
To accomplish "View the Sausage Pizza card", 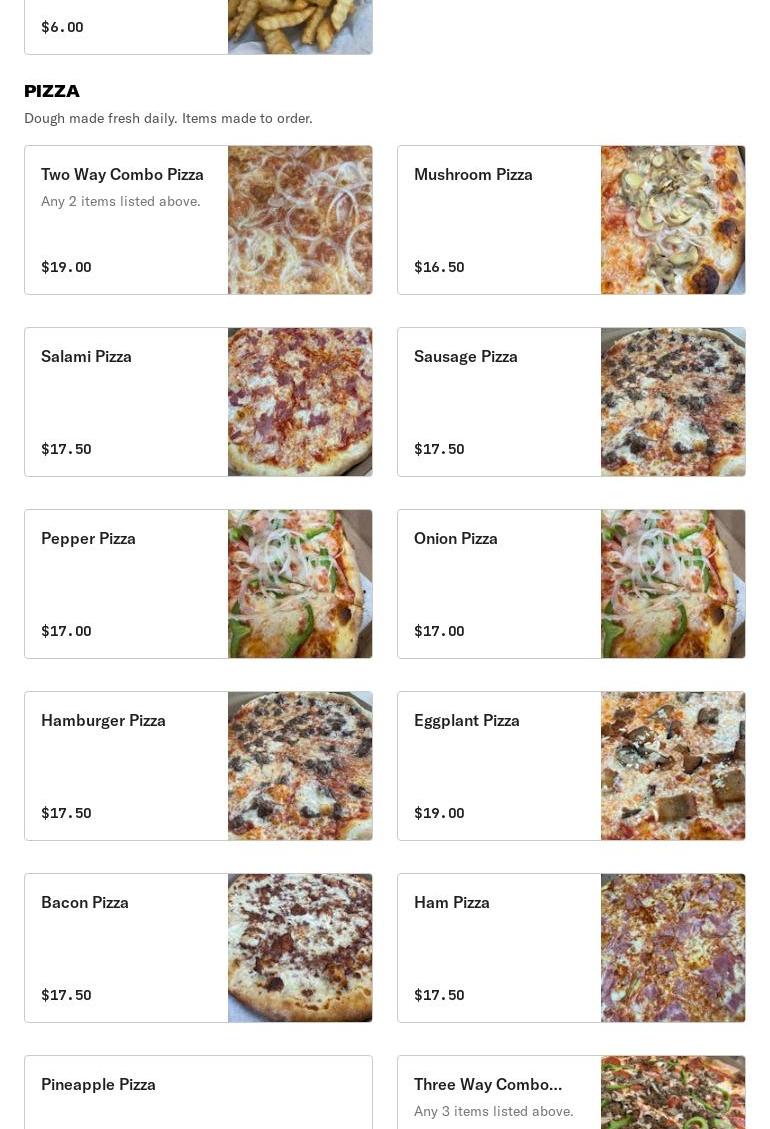I will point(571,402).
